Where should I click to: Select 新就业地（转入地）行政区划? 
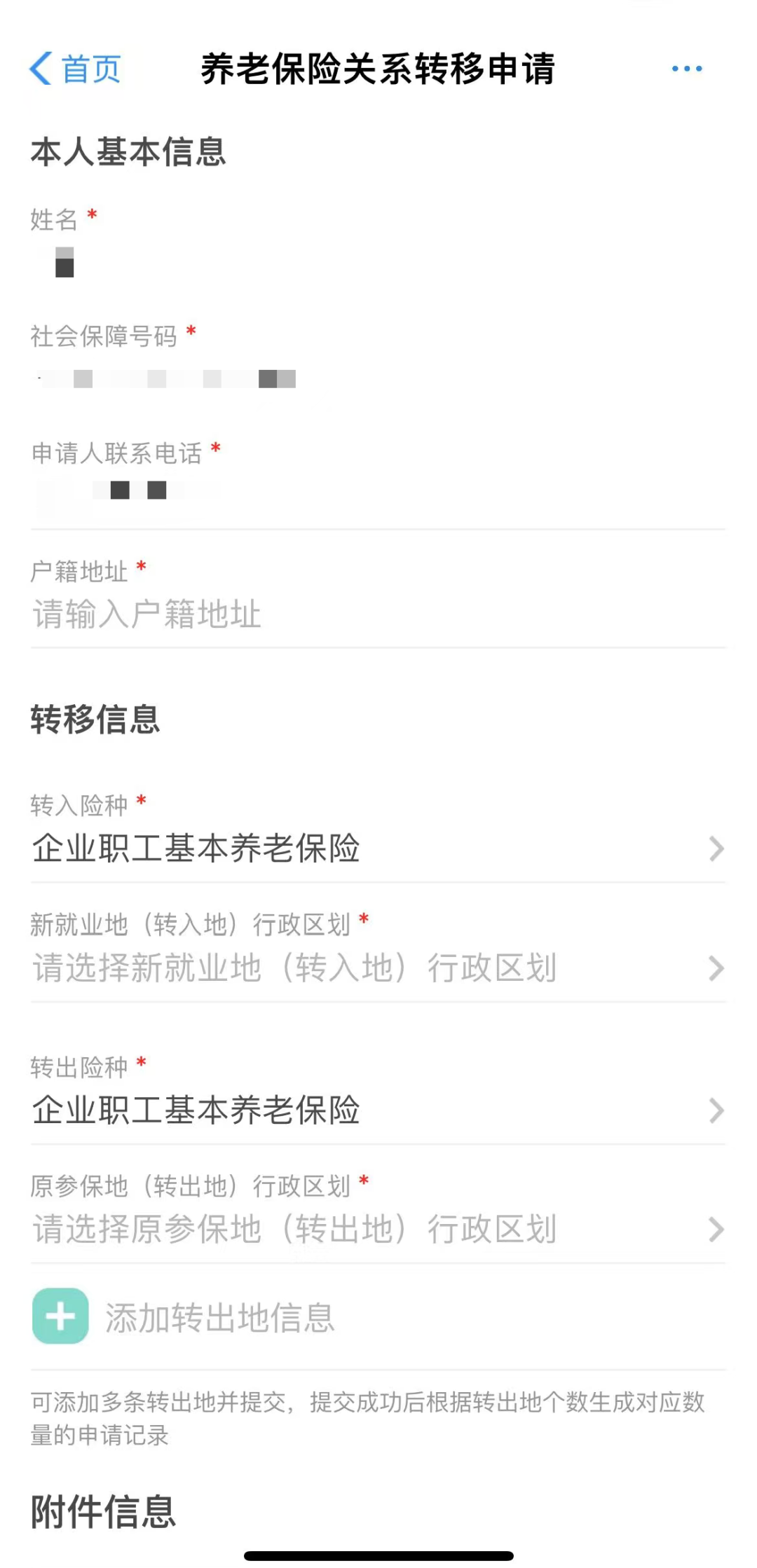[377, 968]
